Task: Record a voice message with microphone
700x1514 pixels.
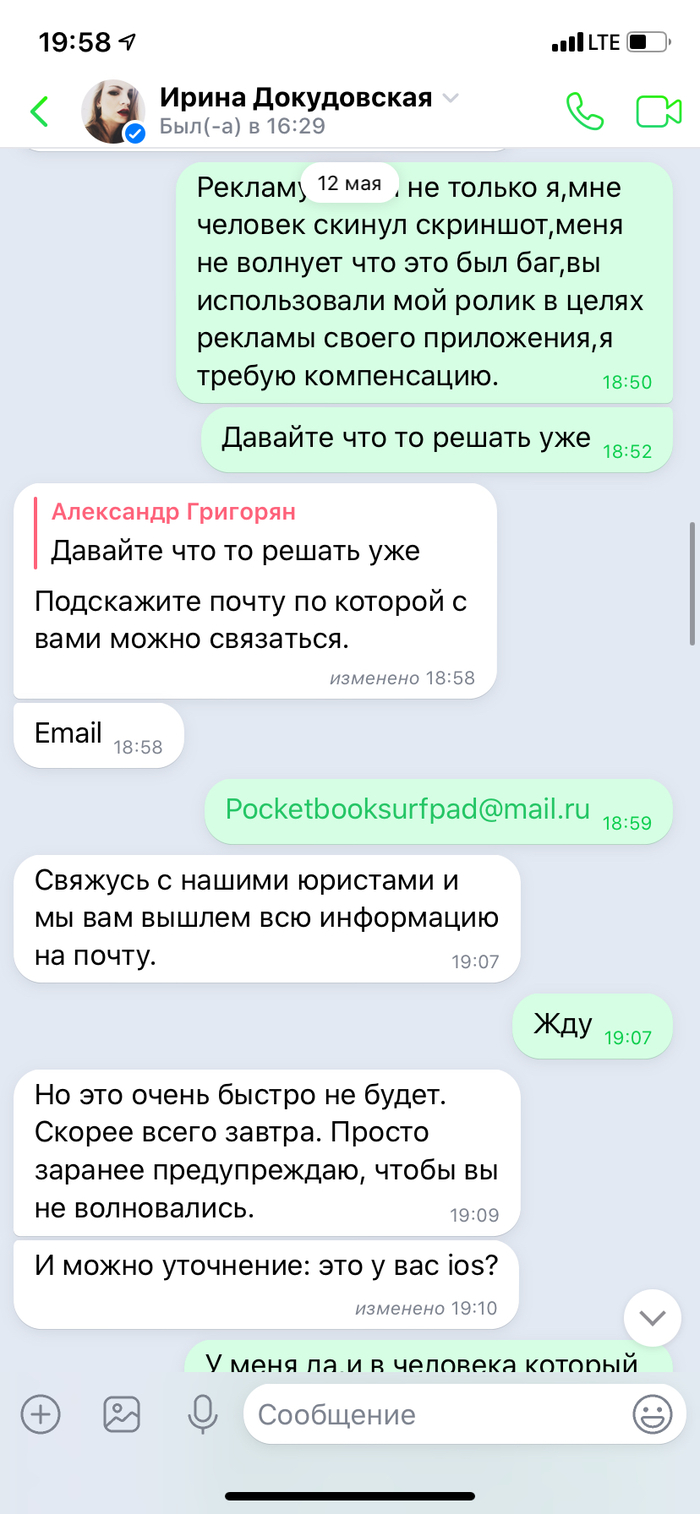Action: pos(203,1414)
